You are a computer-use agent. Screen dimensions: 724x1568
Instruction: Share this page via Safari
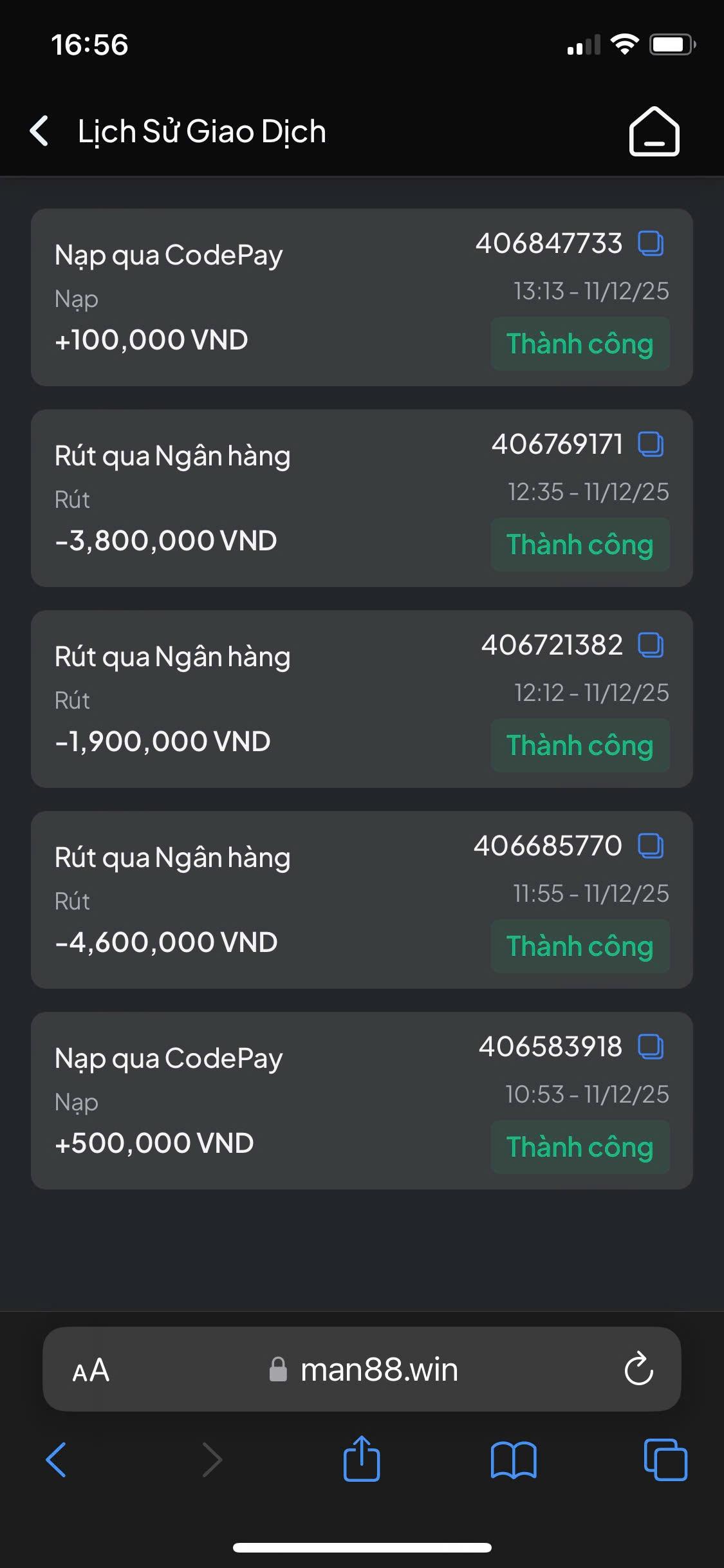(x=362, y=1459)
